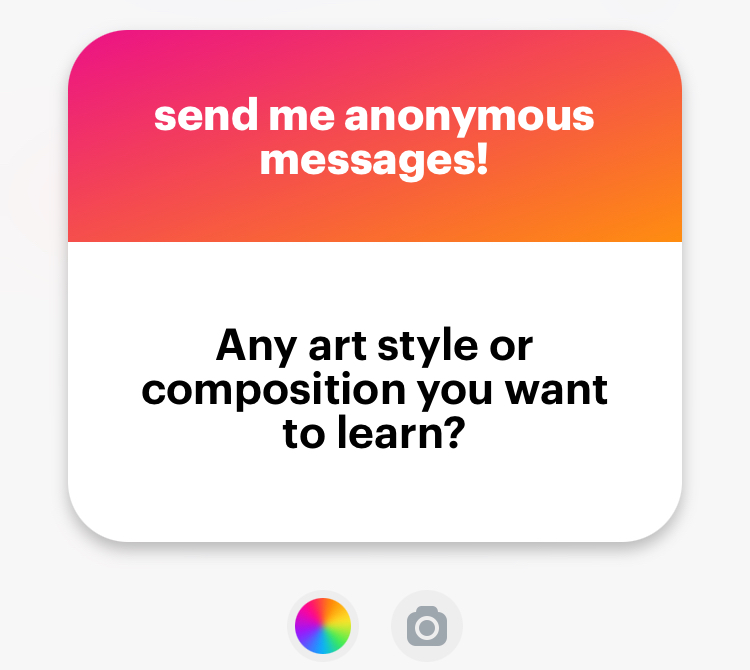Viewport: 750px width, 670px height.
Task: Tap the camera icon button
Action: 427,626
